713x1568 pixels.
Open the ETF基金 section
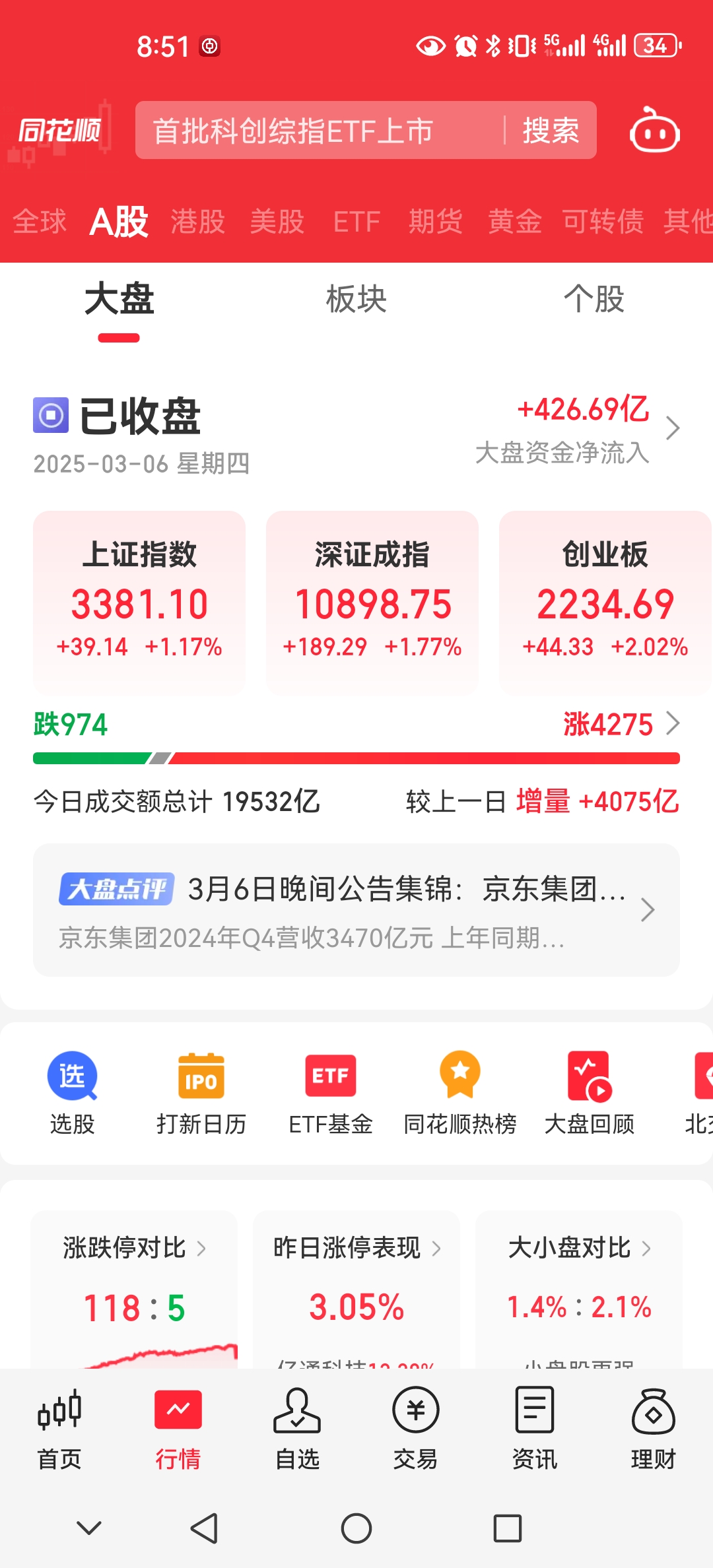330,1089
